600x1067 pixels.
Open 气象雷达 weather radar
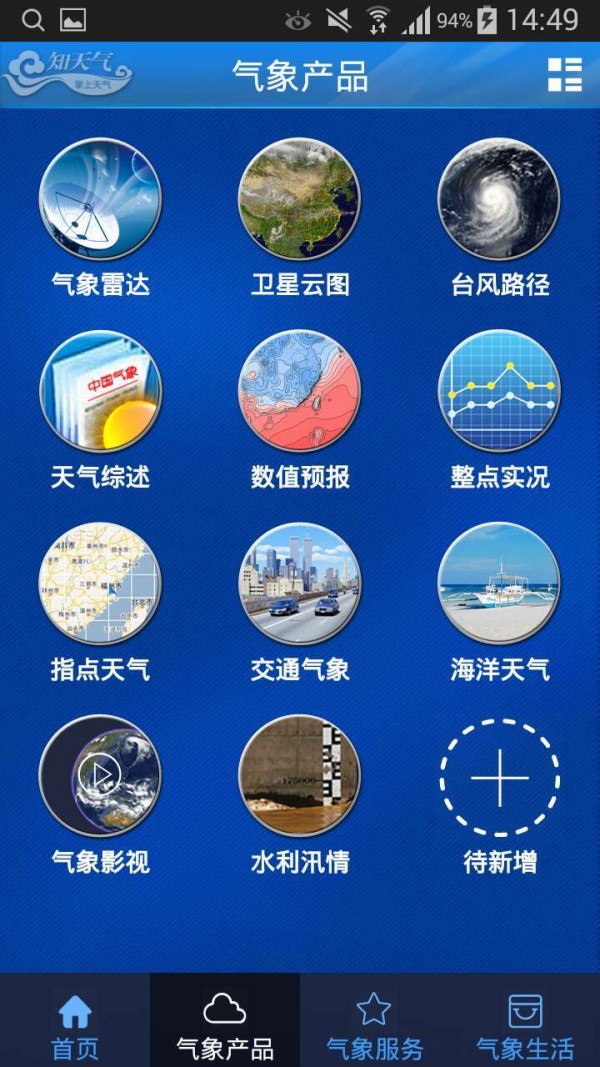(100, 200)
